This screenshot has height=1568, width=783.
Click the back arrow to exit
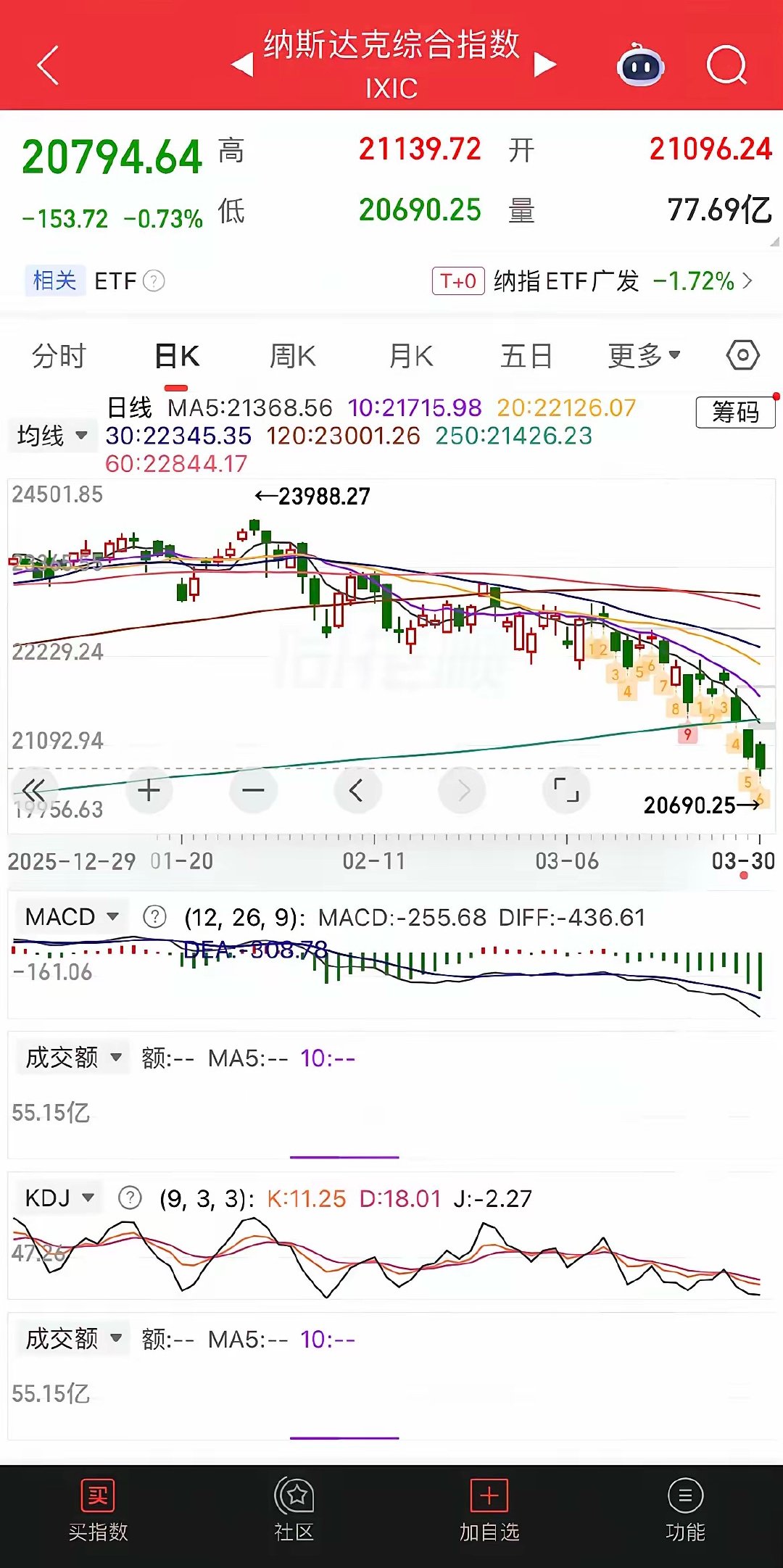[x=47, y=65]
